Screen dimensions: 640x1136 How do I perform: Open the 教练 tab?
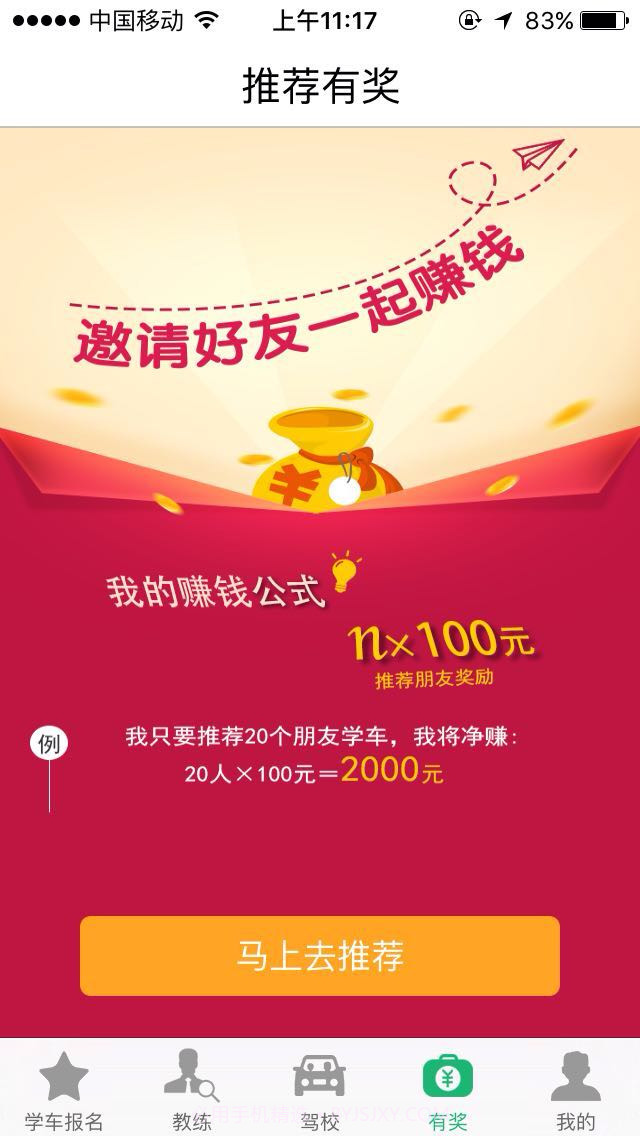[x=191, y=1090]
